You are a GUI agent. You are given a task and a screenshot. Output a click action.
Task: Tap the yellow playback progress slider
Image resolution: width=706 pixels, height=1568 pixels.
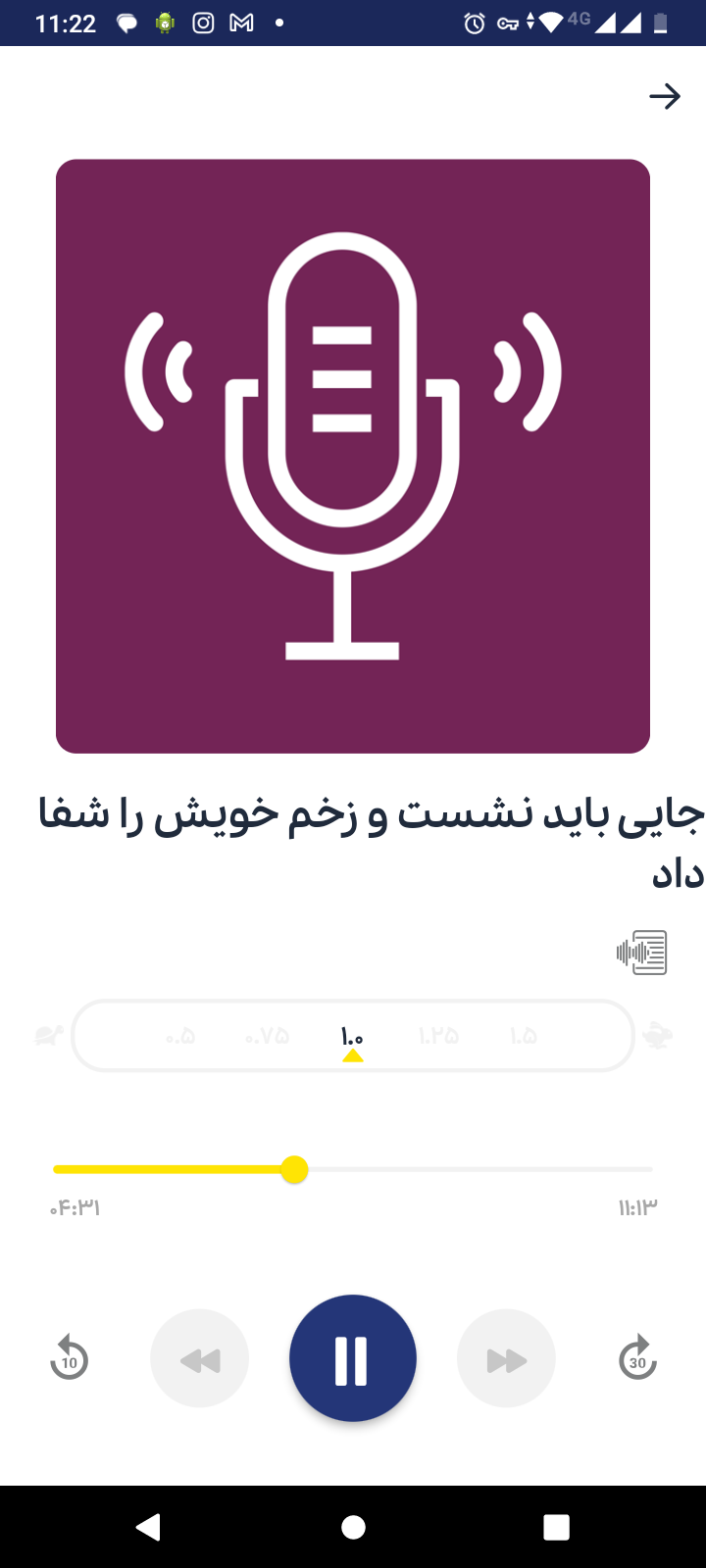pyautogui.click(x=294, y=1169)
